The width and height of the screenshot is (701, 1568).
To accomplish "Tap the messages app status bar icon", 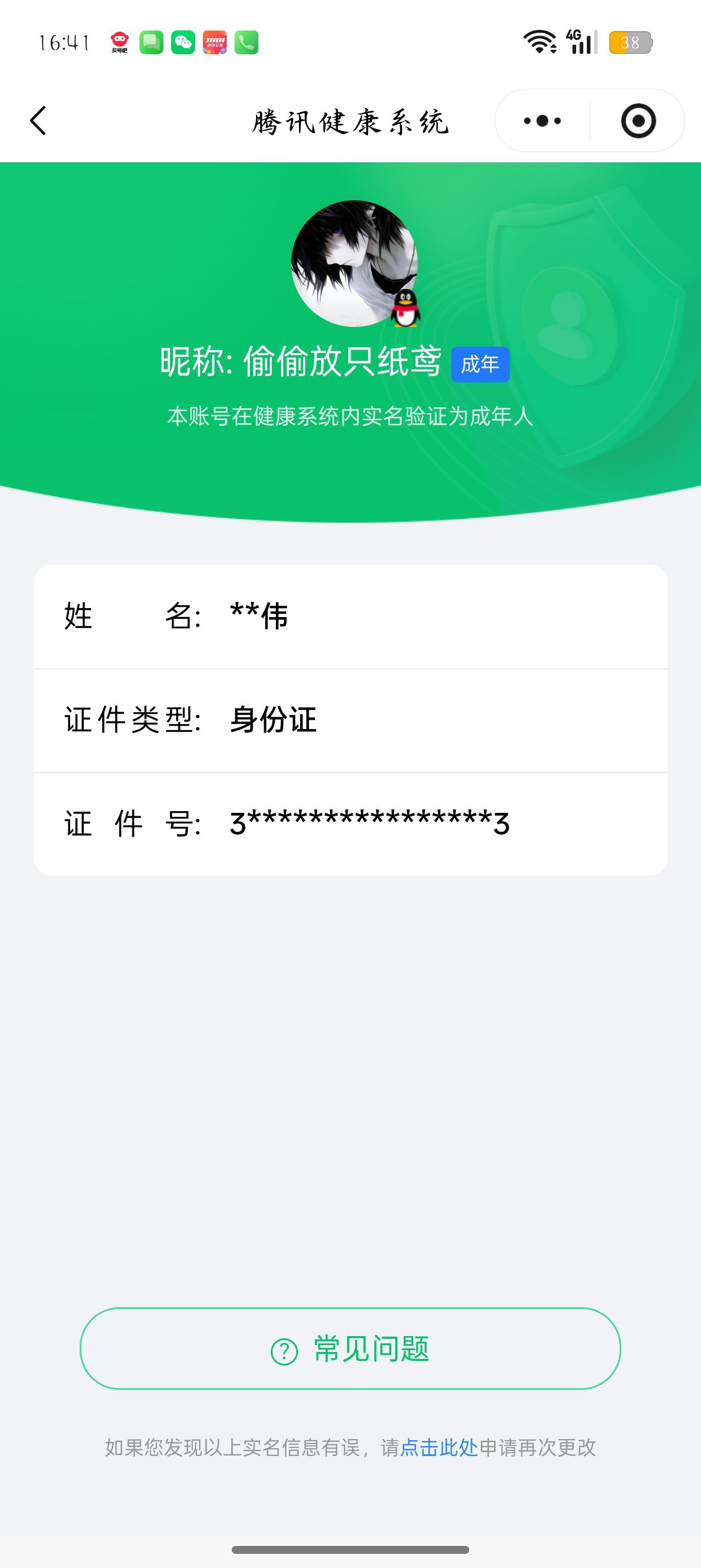I will coord(151,42).
